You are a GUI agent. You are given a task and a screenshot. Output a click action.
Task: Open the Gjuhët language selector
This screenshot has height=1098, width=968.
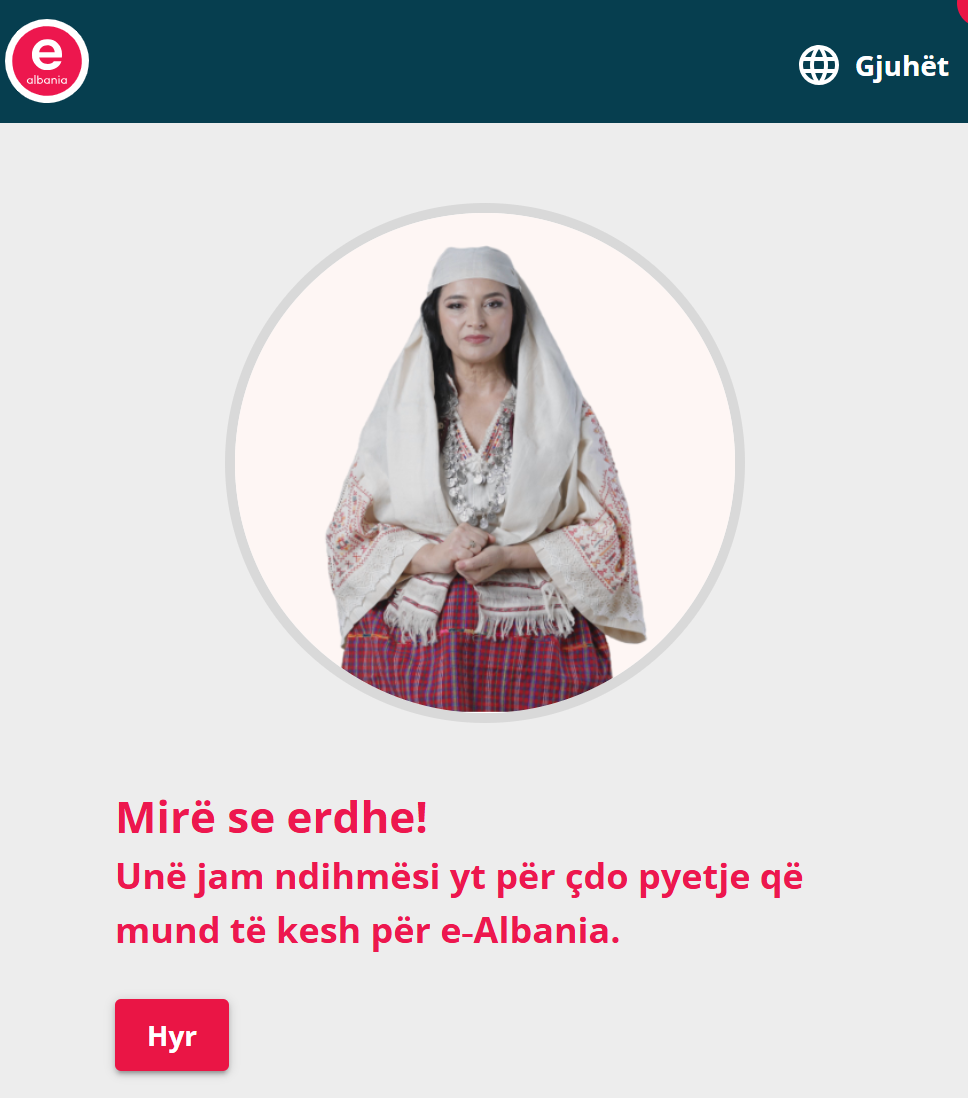coord(874,66)
